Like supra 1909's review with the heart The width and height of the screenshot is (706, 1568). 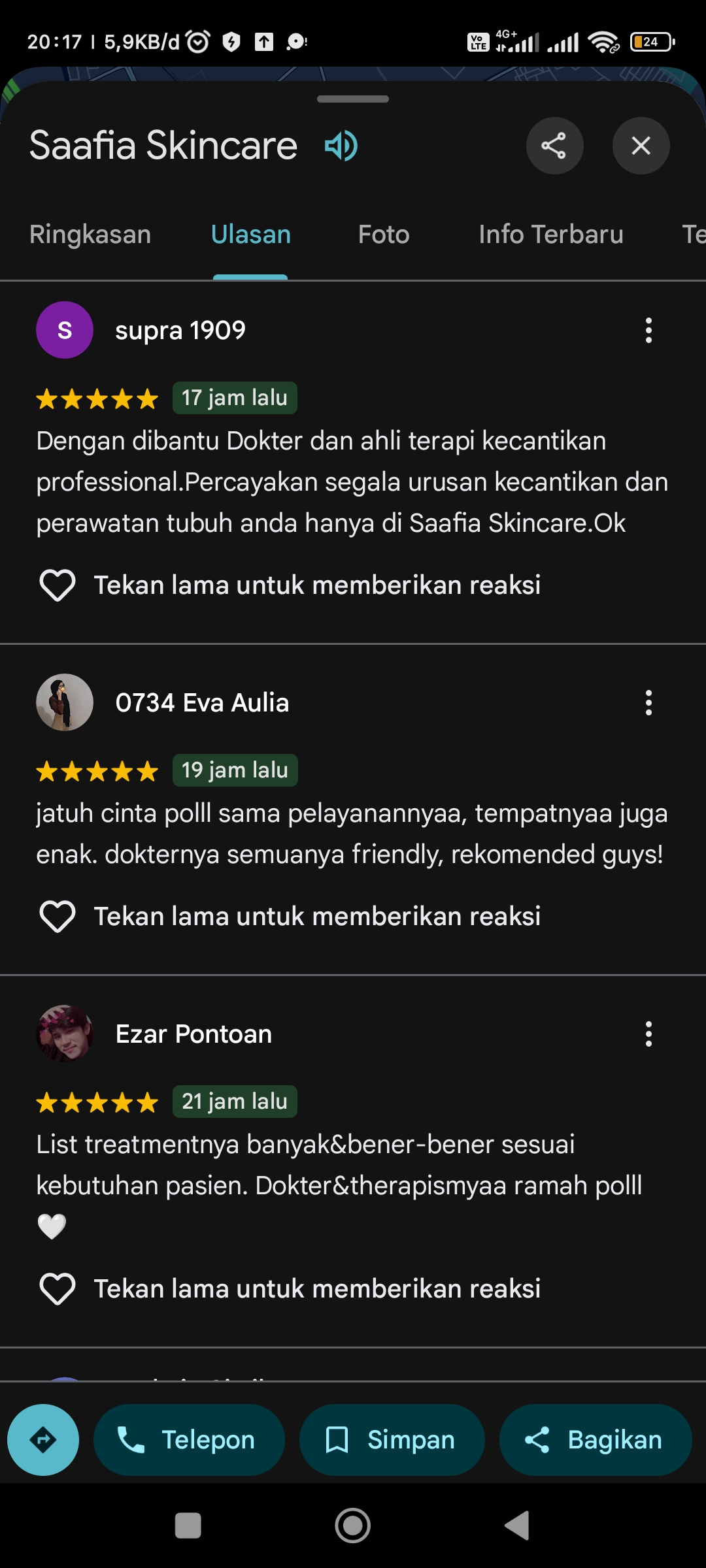58,585
